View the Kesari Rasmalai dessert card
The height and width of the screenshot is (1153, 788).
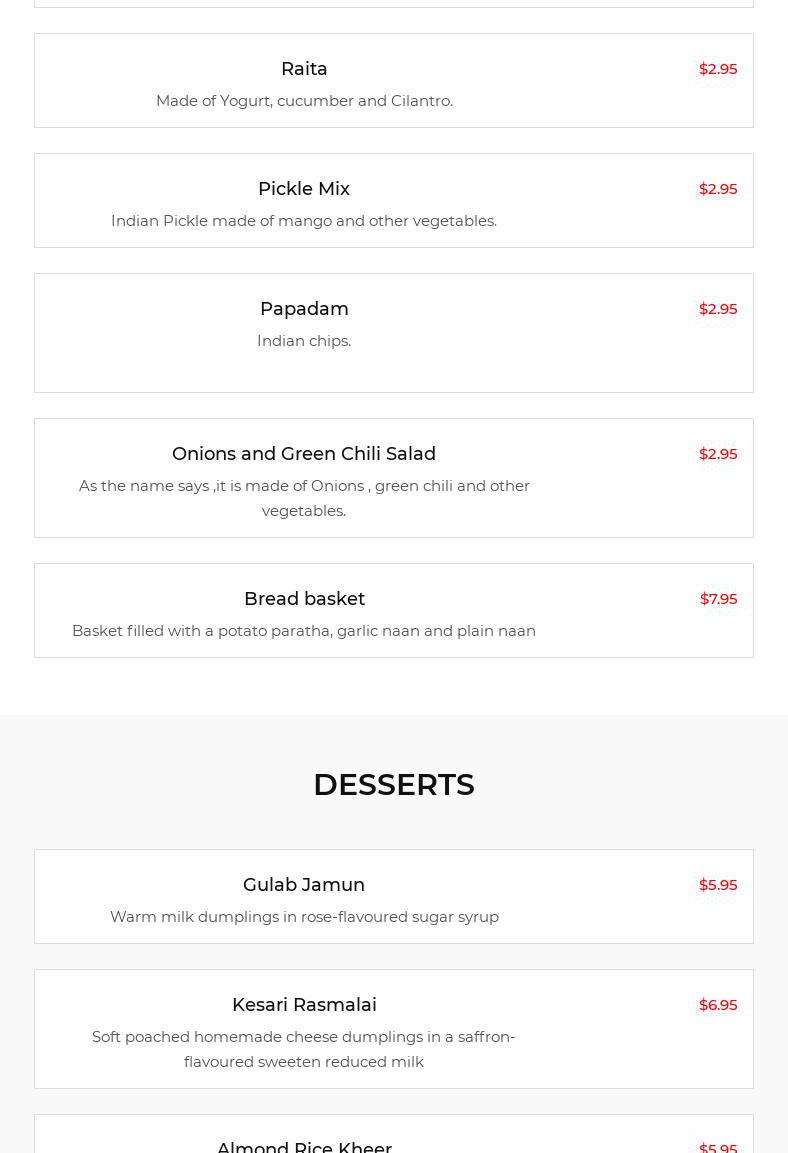pos(304,1005)
